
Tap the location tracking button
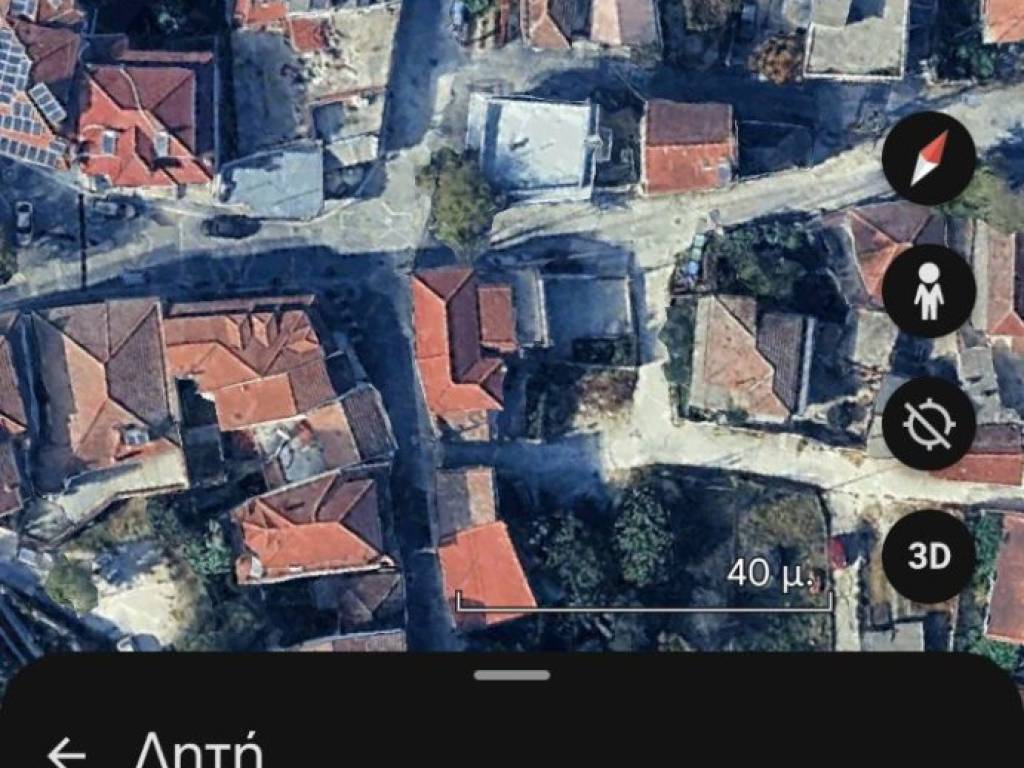[x=928, y=424]
